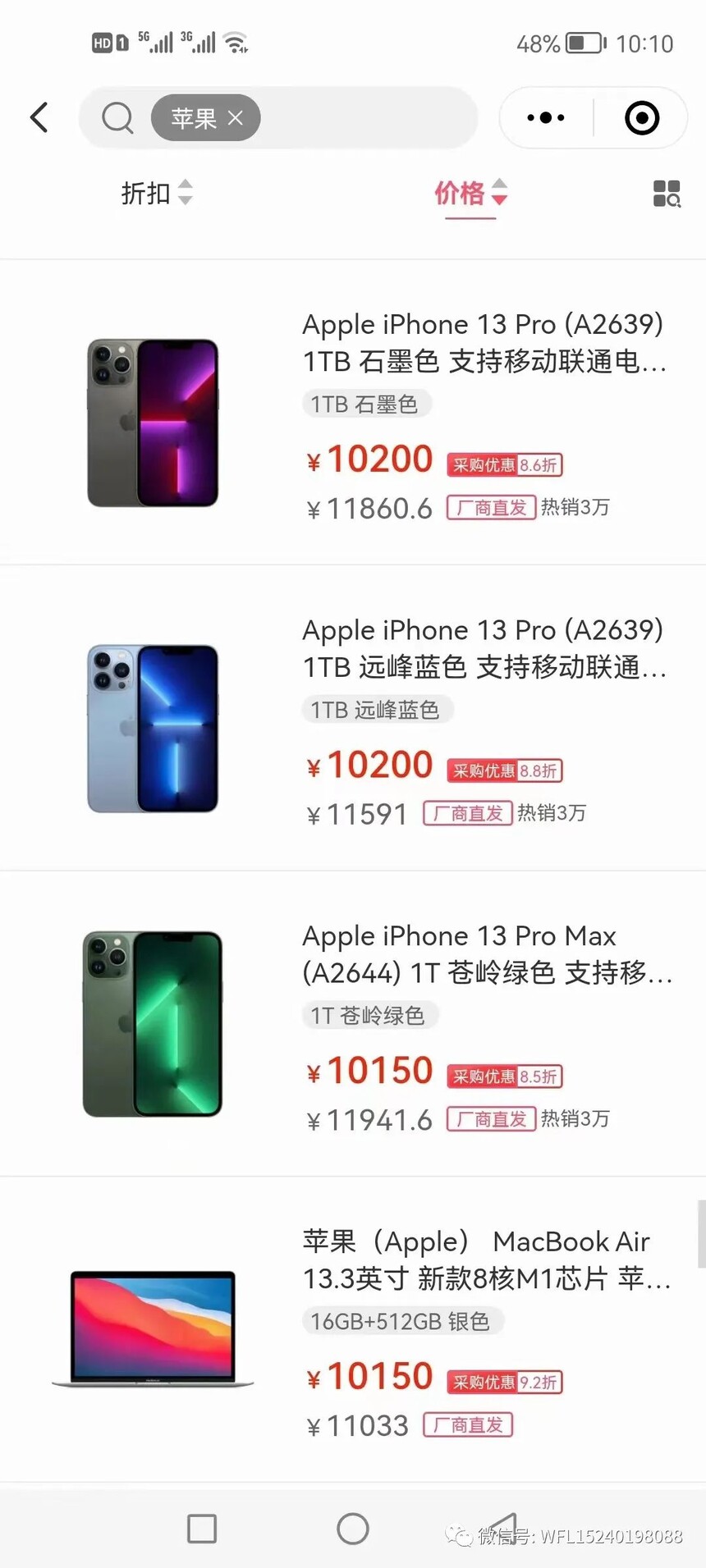Go back with the top-left arrow

tap(39, 117)
